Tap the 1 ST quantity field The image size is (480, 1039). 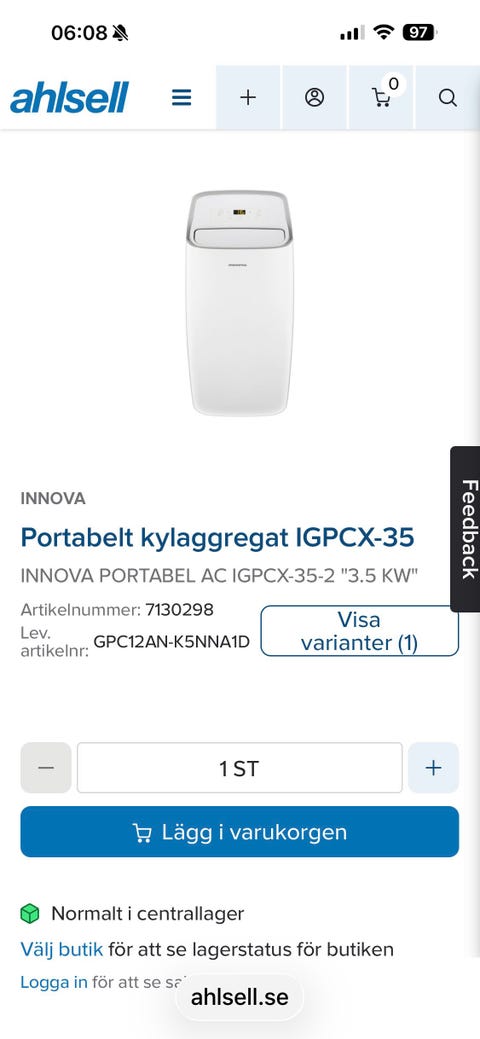[x=239, y=767]
